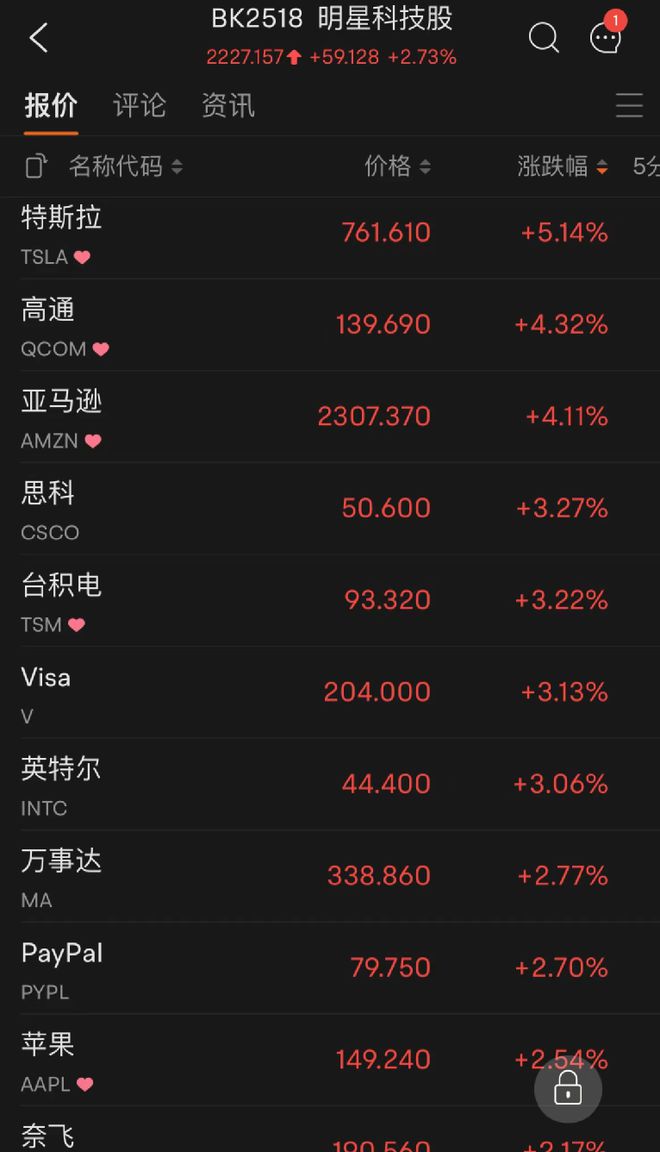The width and height of the screenshot is (660, 1152).
Task: Open the messages bubble with badge
Action: [x=606, y=38]
